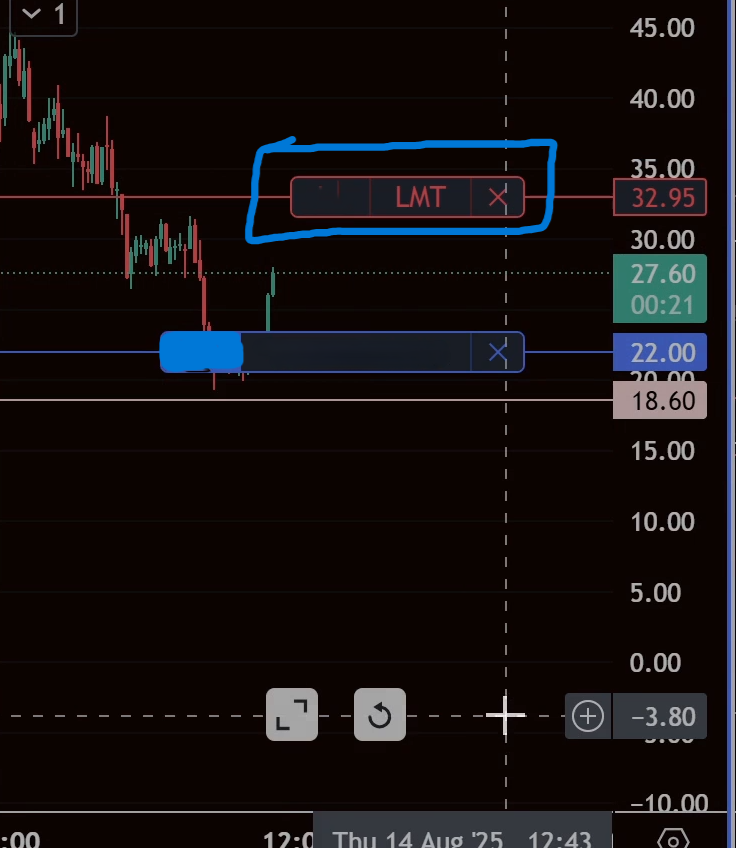Select the LMT order label
The image size is (736, 848).
pyautogui.click(x=419, y=198)
